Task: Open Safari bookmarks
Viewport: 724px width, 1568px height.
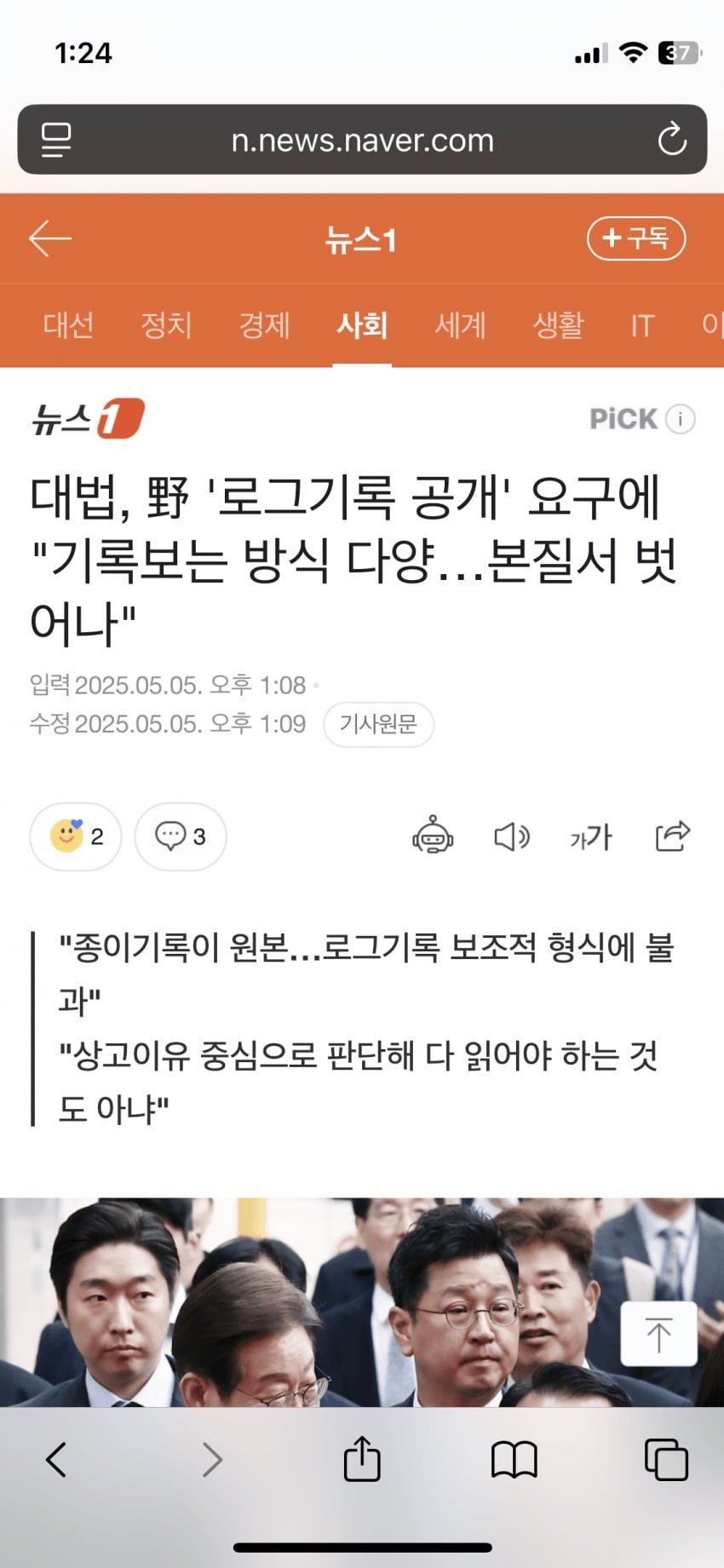Action: coord(514,1459)
